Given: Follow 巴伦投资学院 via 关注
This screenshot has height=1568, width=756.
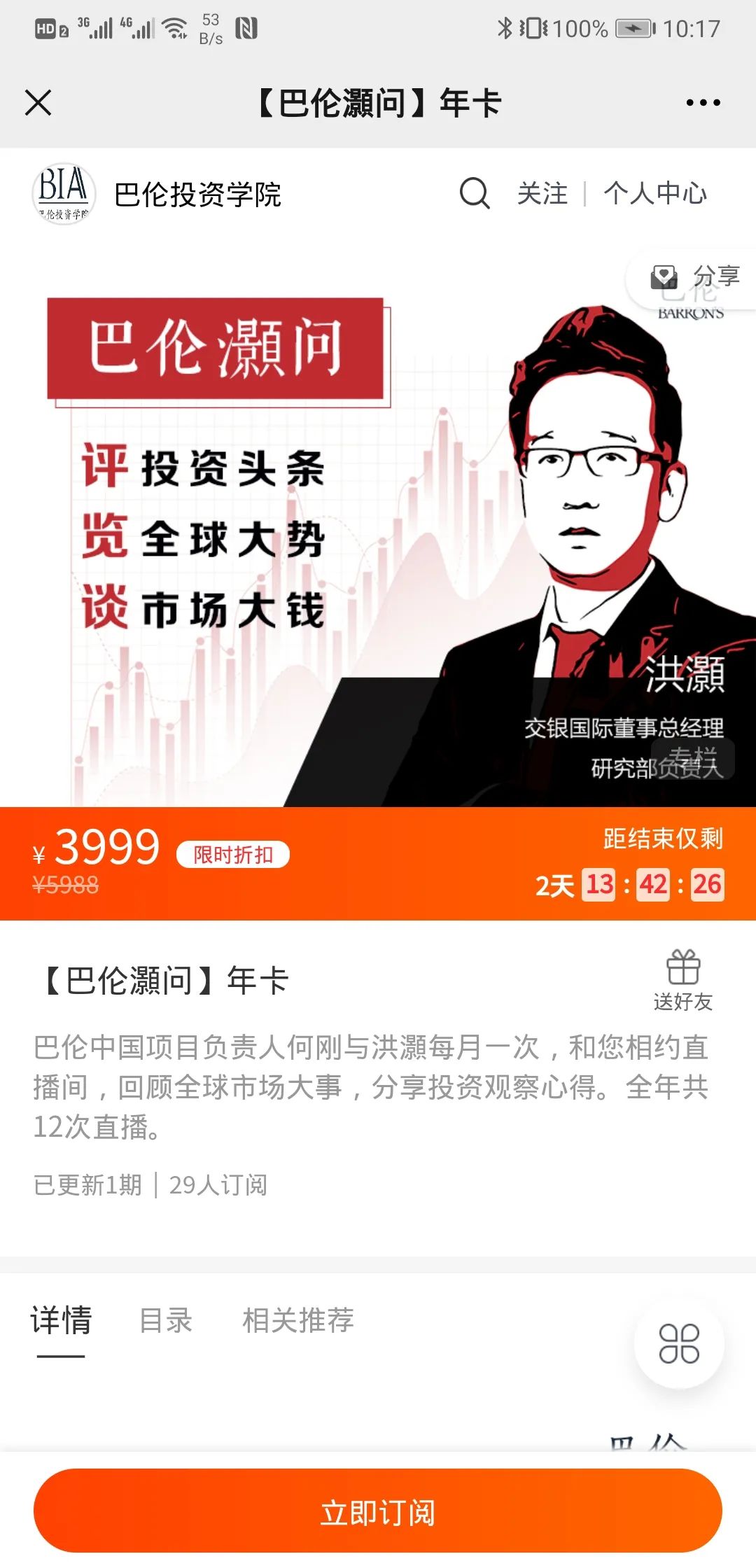Looking at the screenshot, I should point(542,193).
